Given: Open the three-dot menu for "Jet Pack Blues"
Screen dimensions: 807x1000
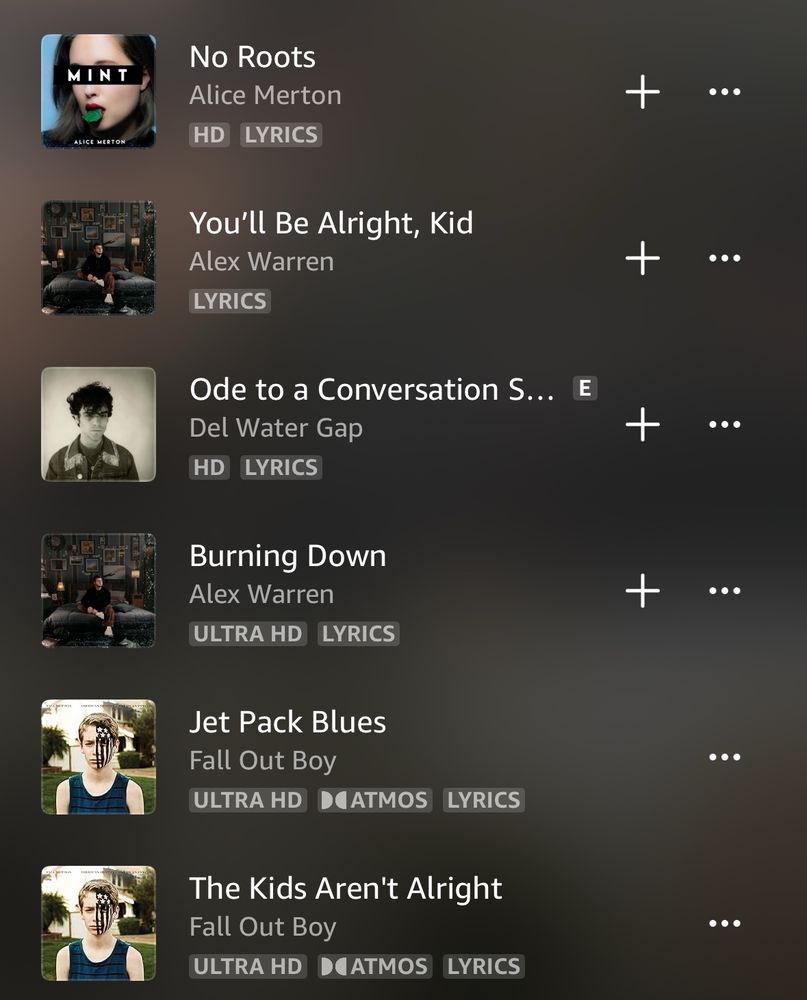Looking at the screenshot, I should (723, 757).
